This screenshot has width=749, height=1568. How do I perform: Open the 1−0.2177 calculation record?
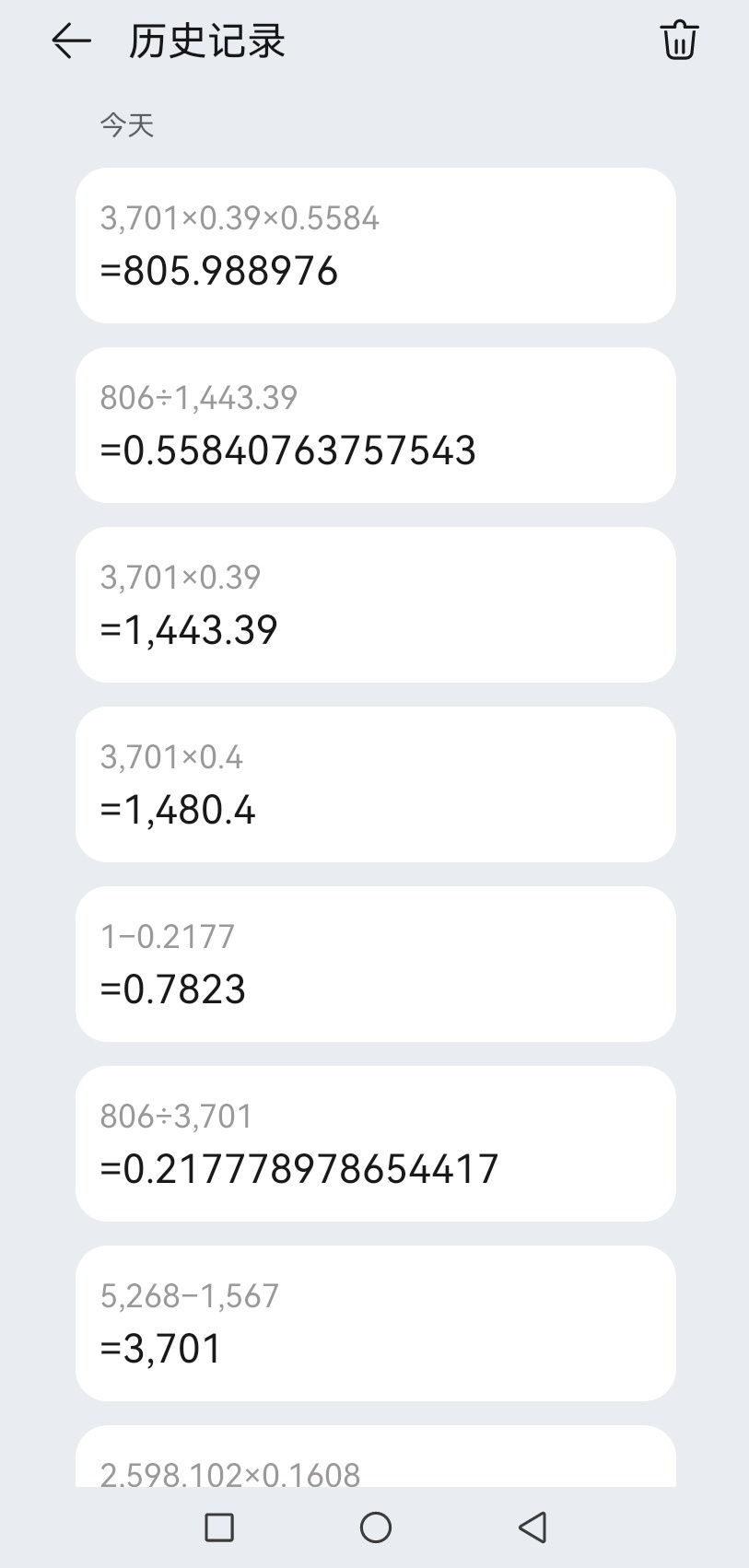[x=376, y=964]
